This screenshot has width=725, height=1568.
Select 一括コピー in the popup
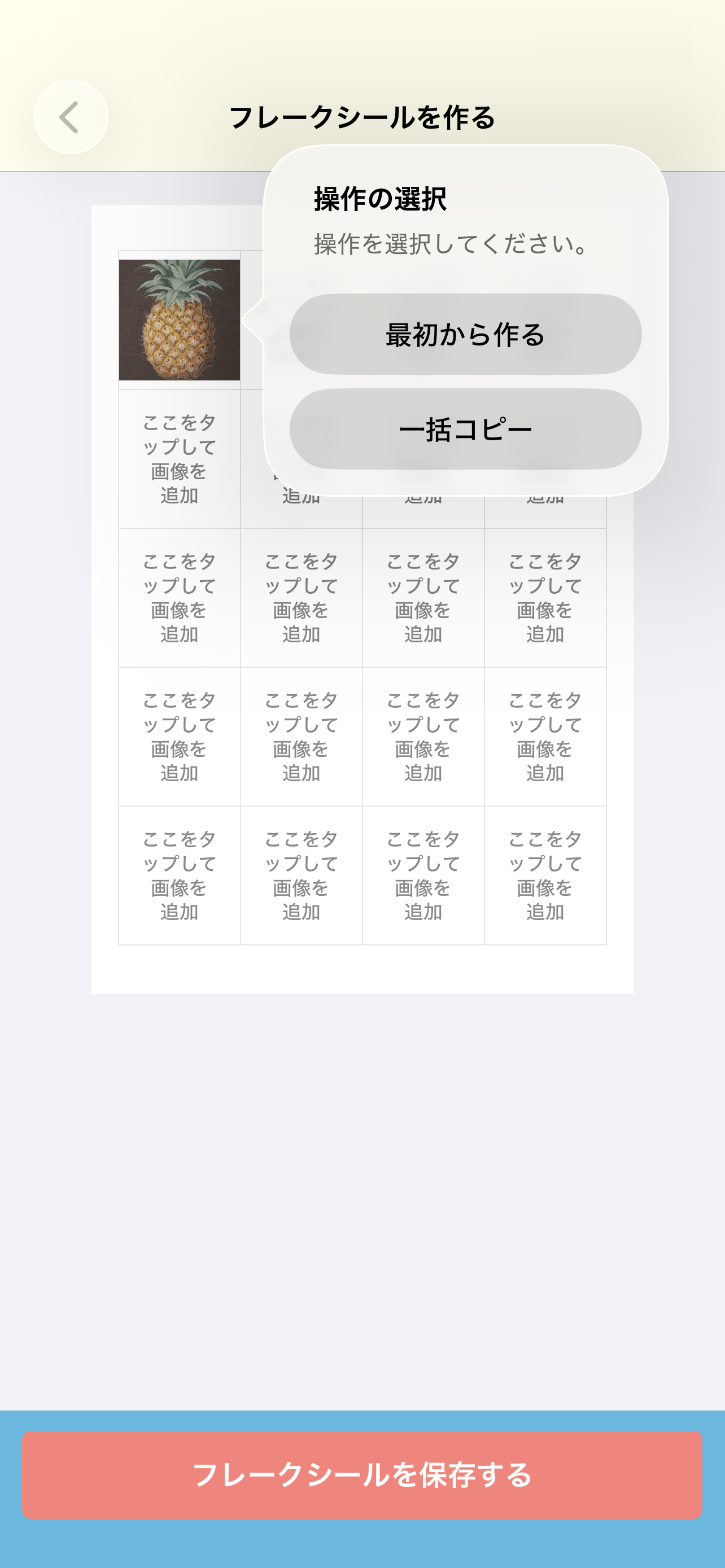[465, 429]
